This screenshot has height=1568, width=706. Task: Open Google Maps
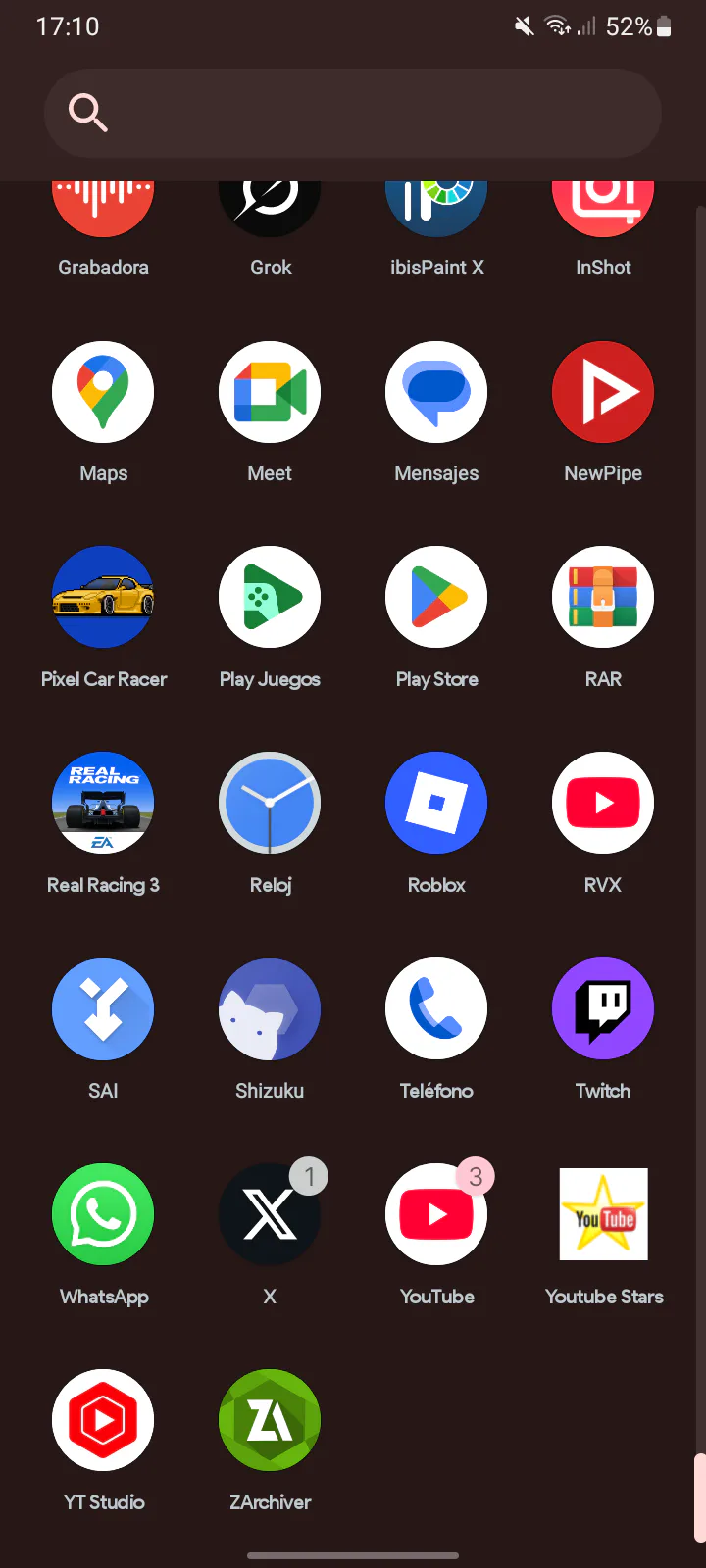(103, 392)
